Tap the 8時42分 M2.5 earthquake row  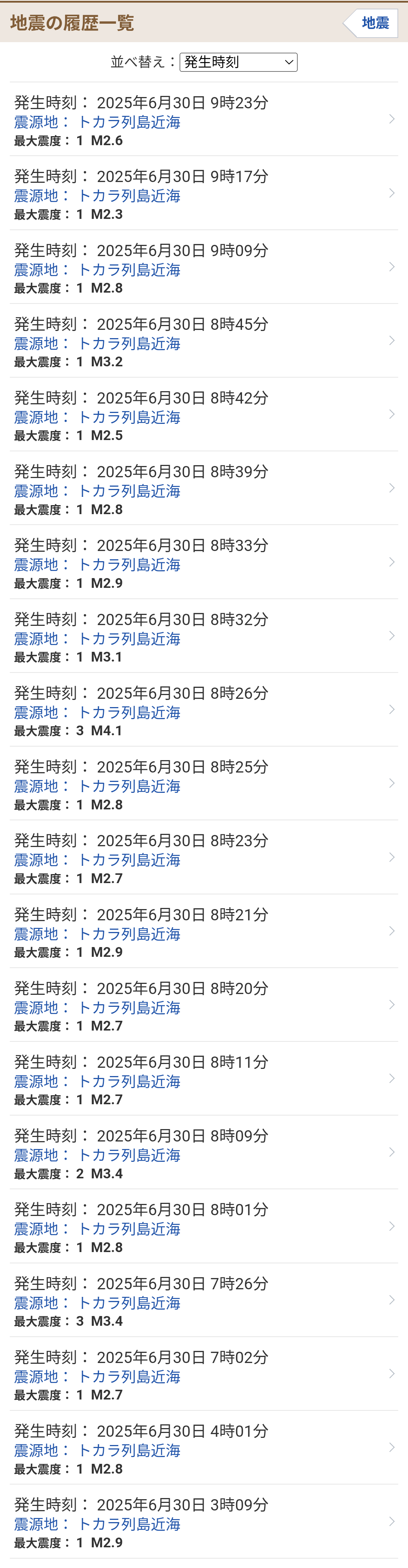203,415
